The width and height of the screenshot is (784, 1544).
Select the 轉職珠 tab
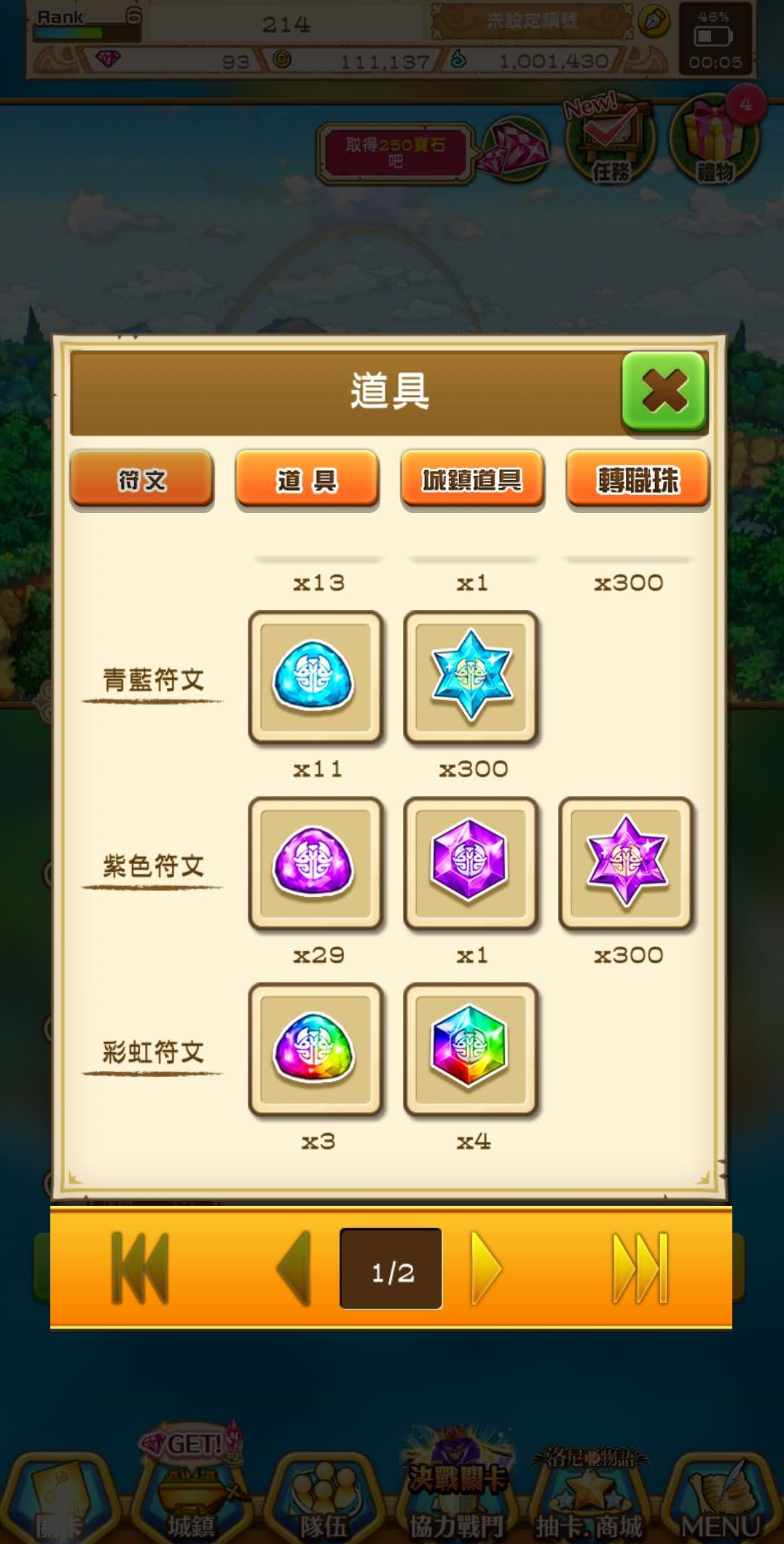[638, 479]
